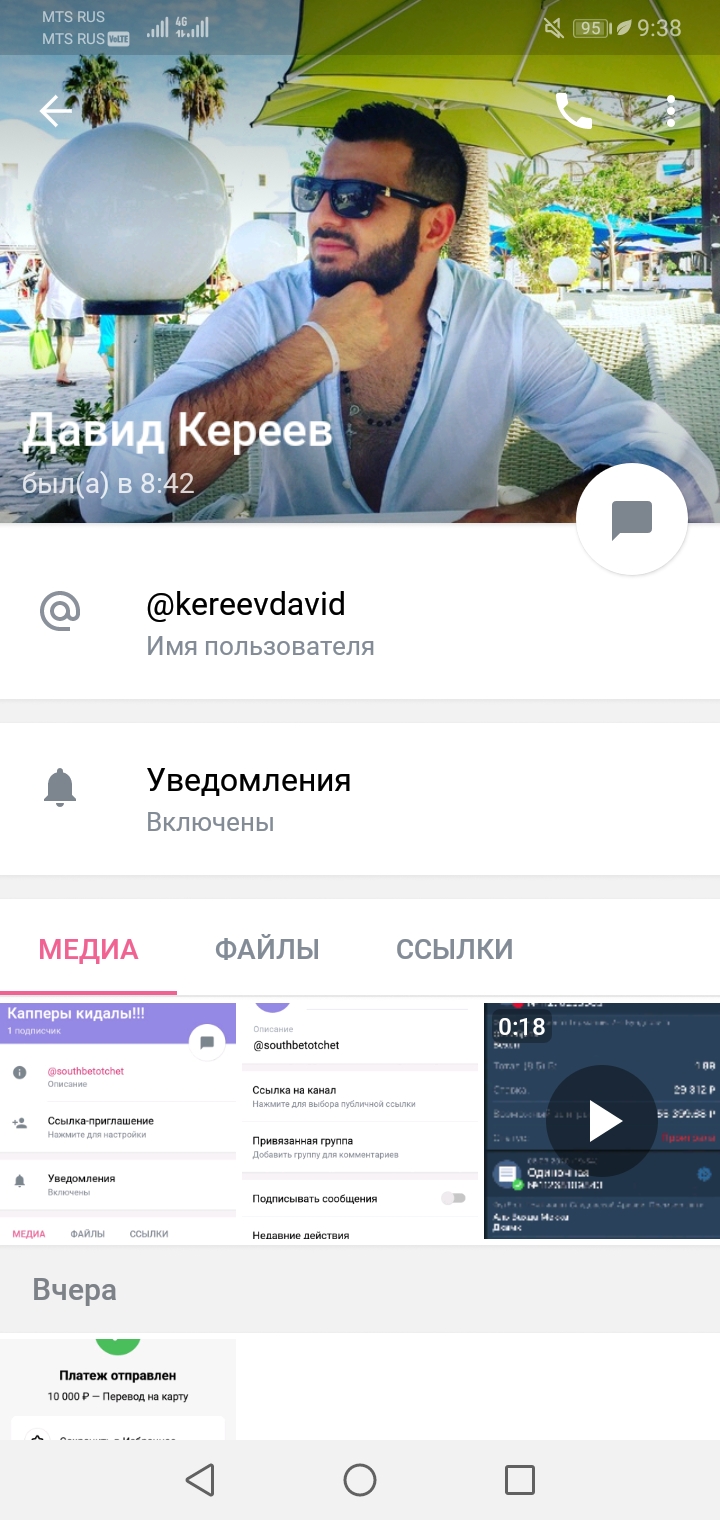
Task: Open the Капперы кидалы media thumbnail
Action: click(x=118, y=1121)
